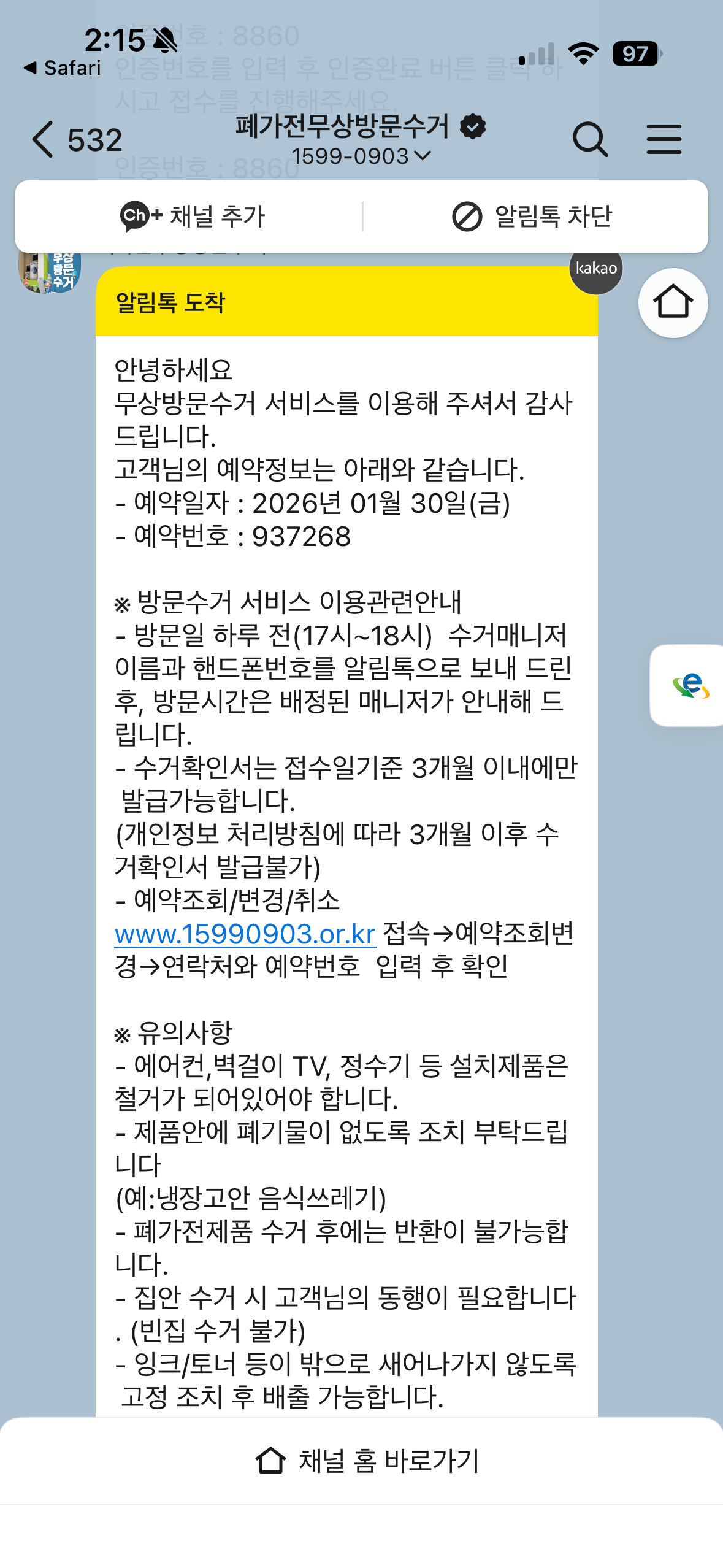This screenshot has height=1568, width=723.
Task: Search within this chat
Action: click(589, 139)
